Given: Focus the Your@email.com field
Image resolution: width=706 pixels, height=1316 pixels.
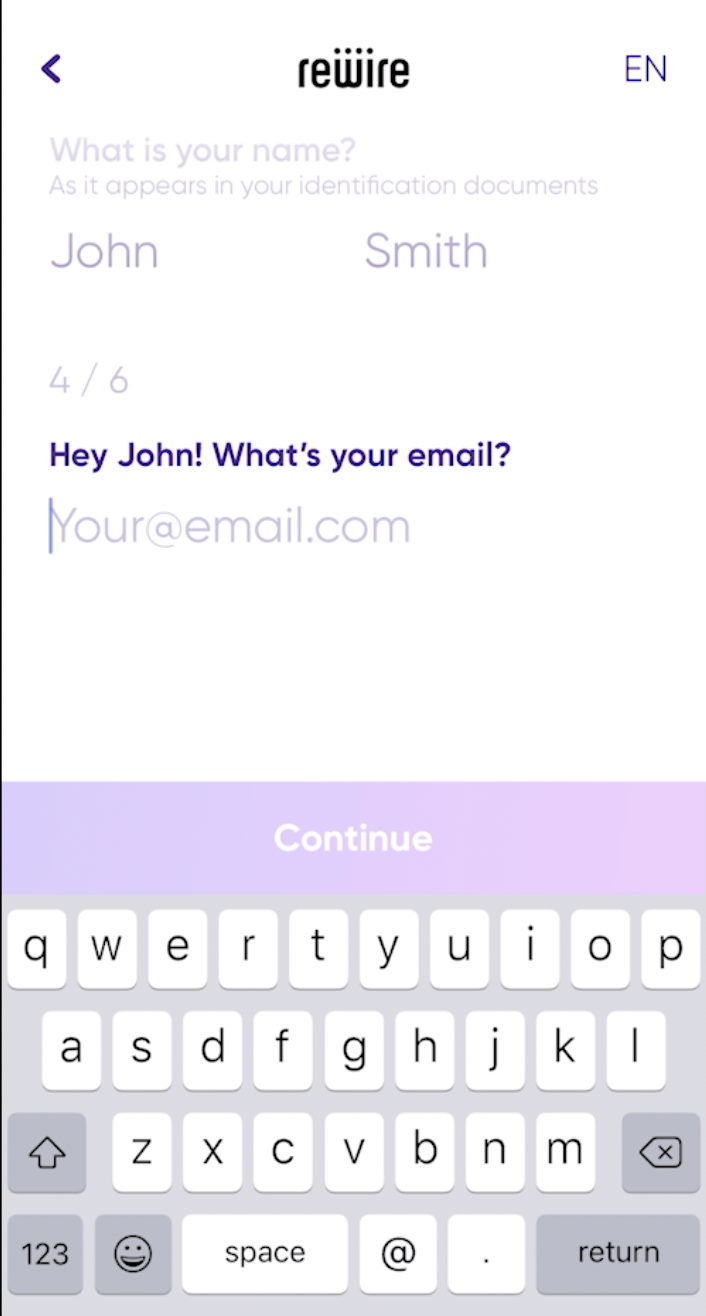Looking at the screenshot, I should pos(230,527).
